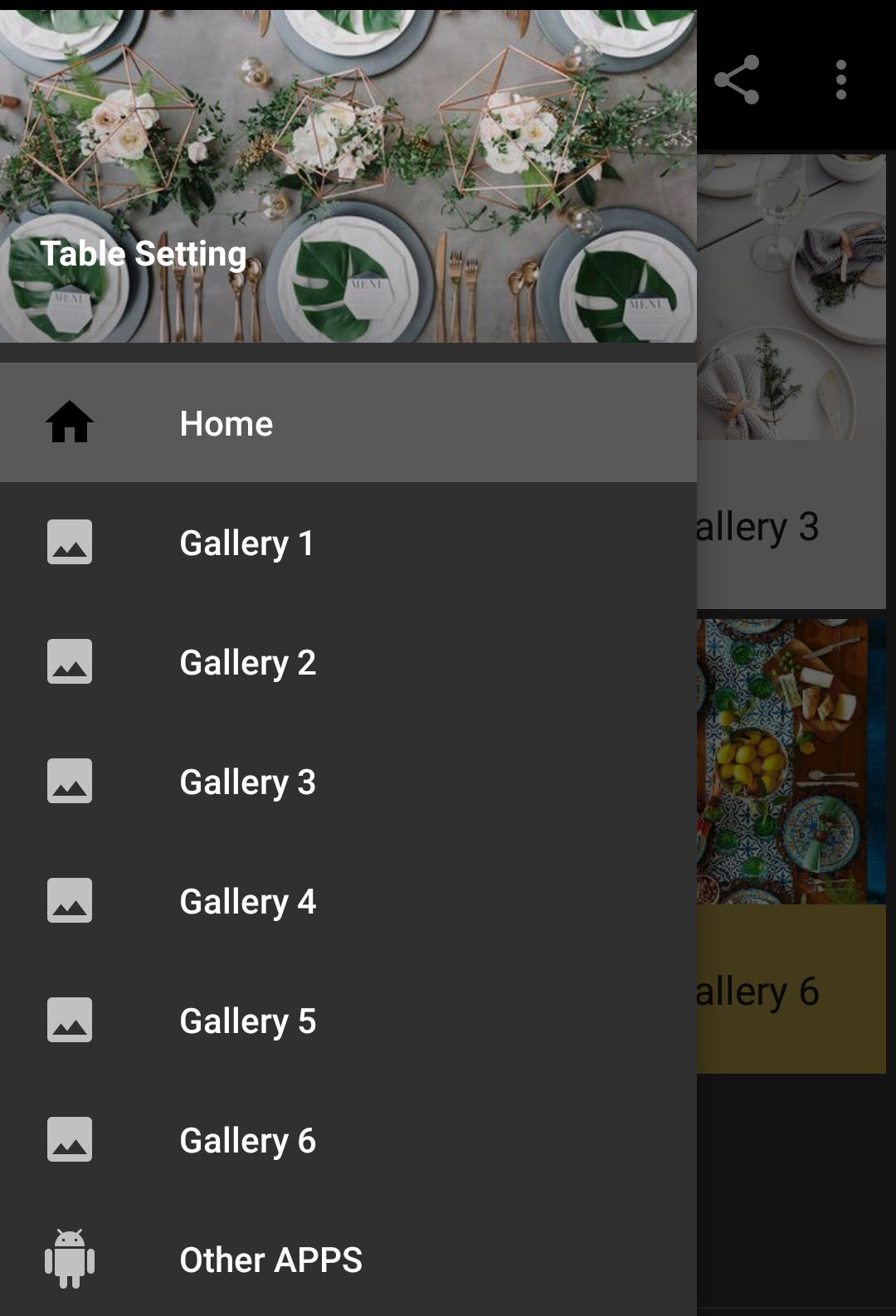Select the Home icon in the drawer
The height and width of the screenshot is (1316, 896).
(x=70, y=422)
